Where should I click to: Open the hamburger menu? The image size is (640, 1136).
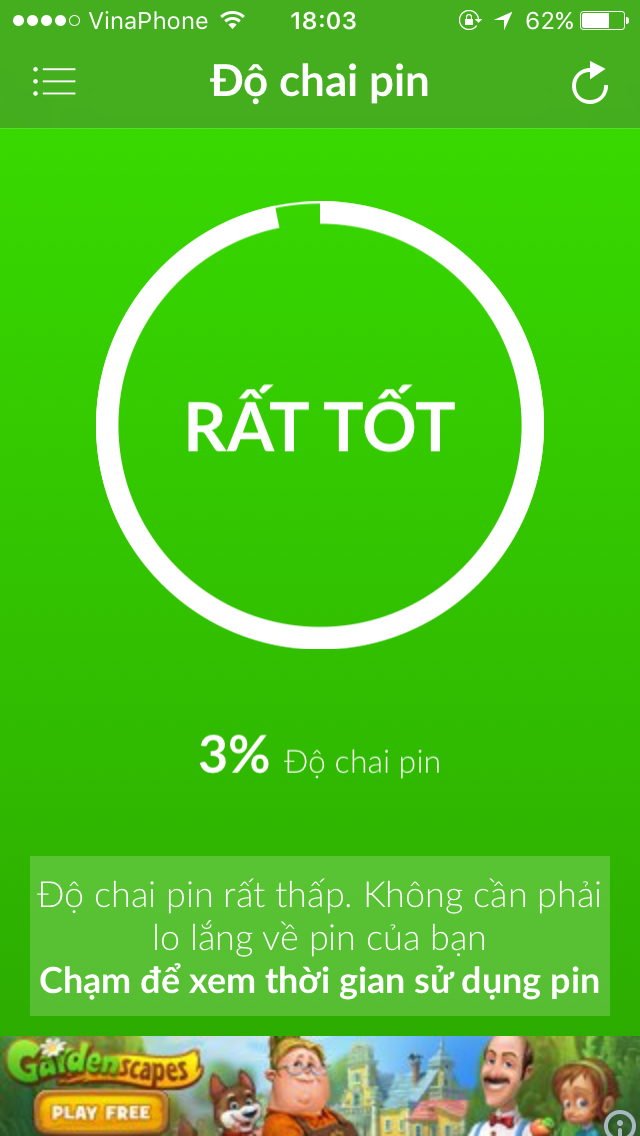click(x=54, y=82)
